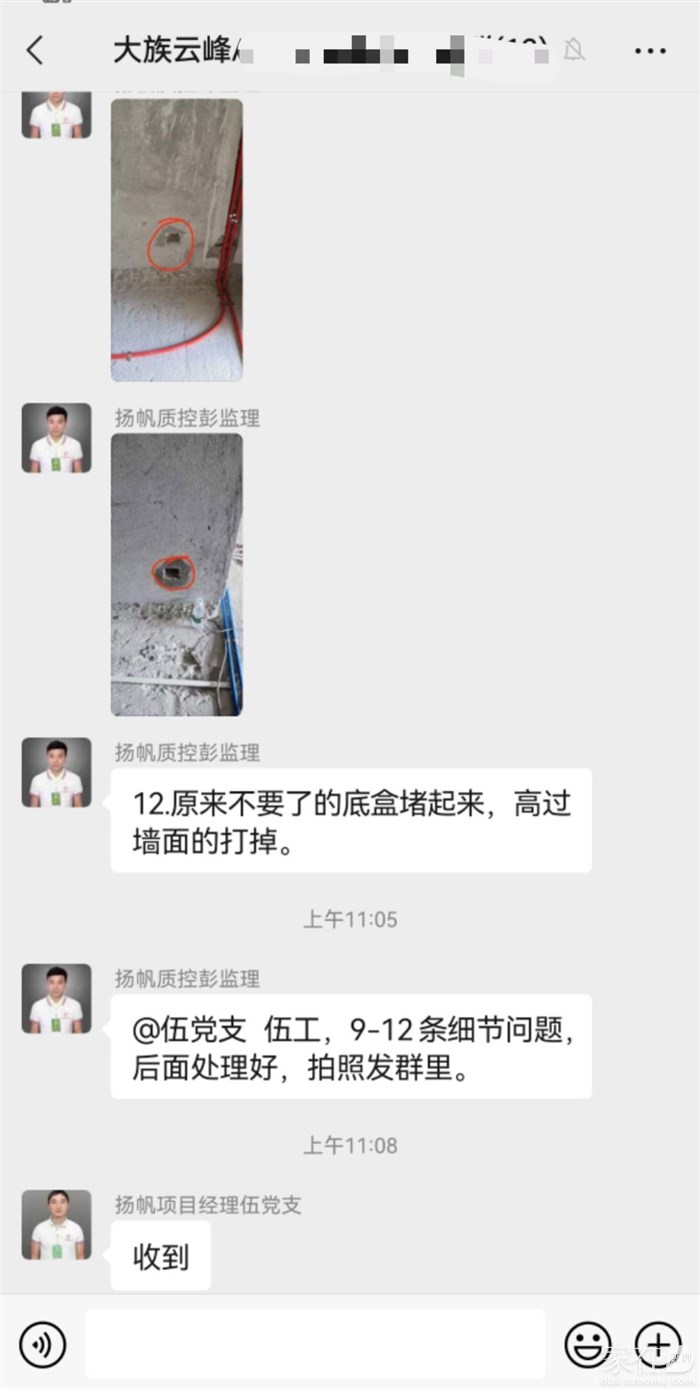Switch to voice message input
The image size is (700, 1389).
click(42, 1344)
